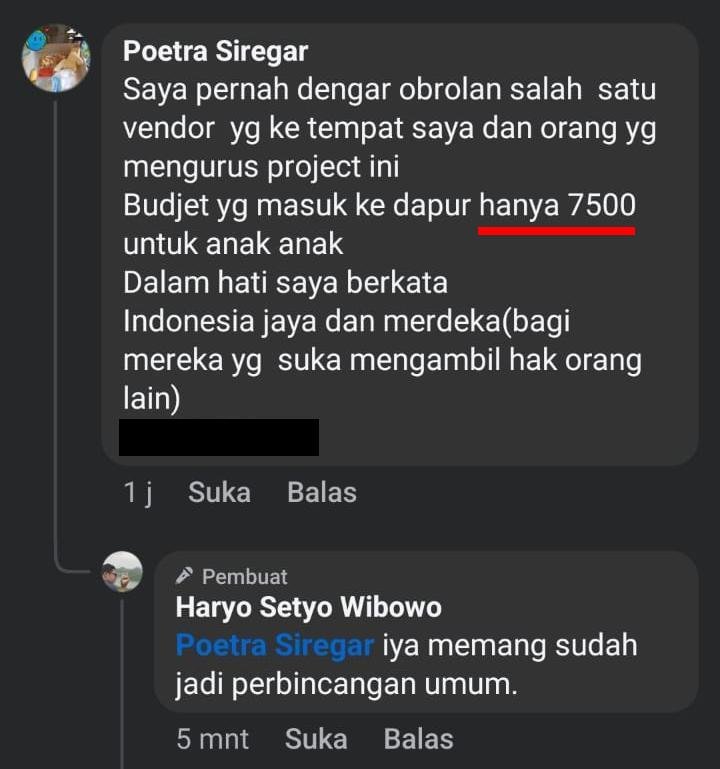The width and height of the screenshot is (720, 769).
Task: Like Haryo Setyo Wibowo's reply
Action: [x=316, y=739]
